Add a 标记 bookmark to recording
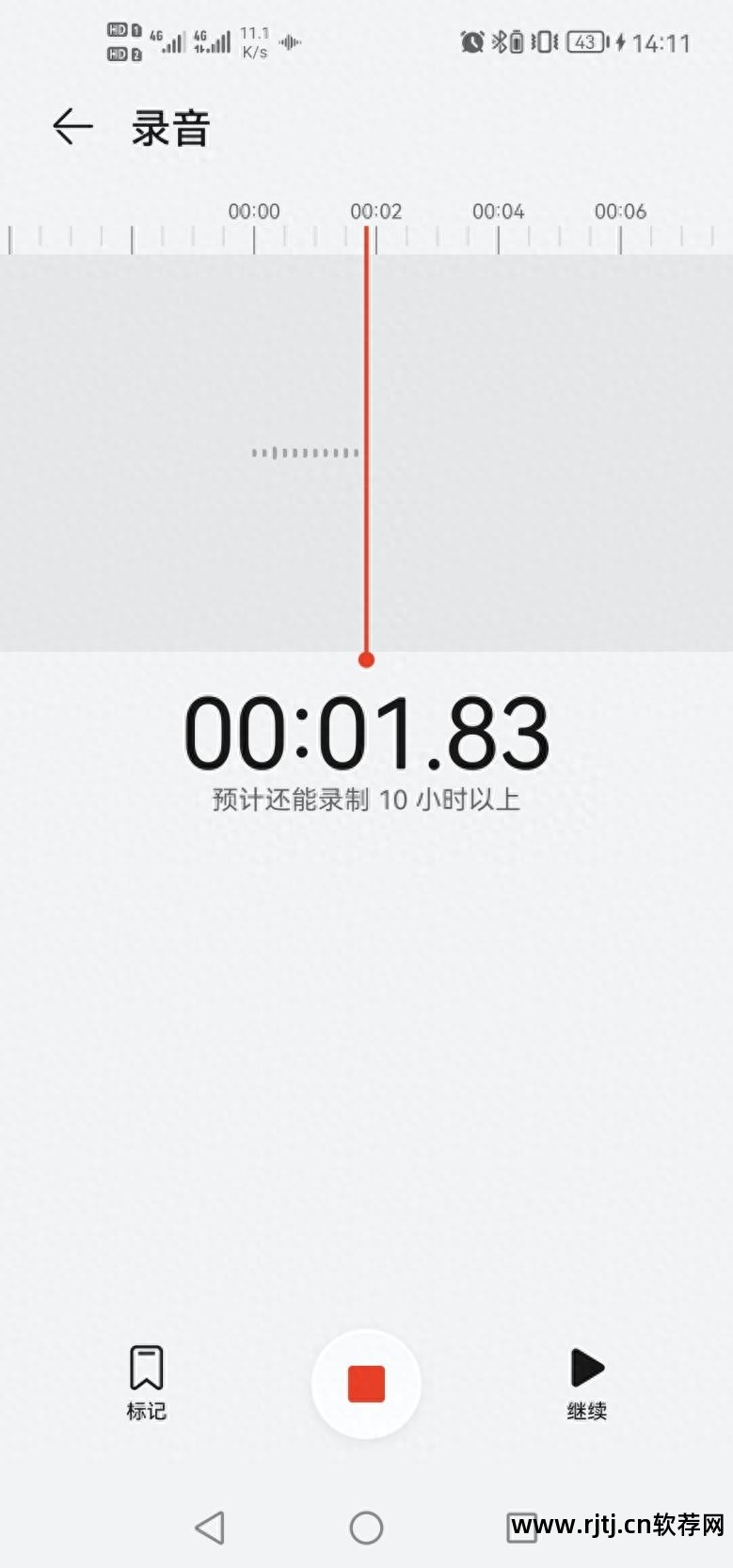733x1568 pixels. pos(146,1380)
